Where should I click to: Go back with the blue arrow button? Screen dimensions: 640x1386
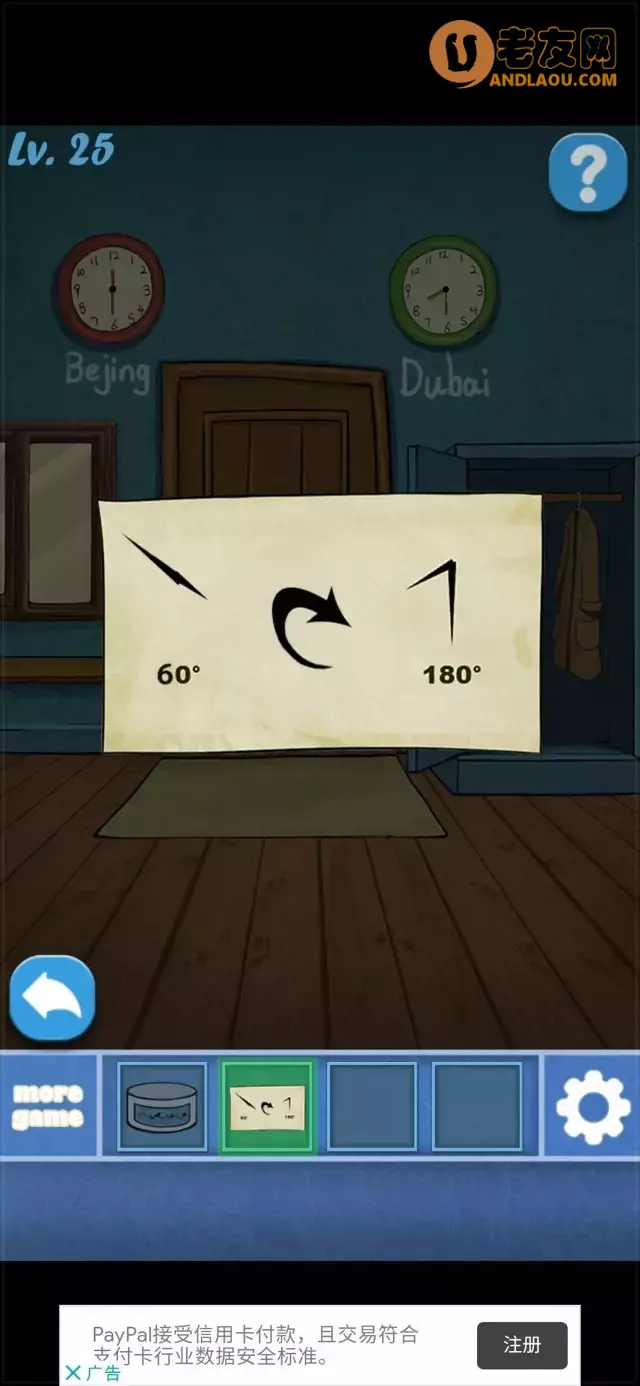point(52,997)
